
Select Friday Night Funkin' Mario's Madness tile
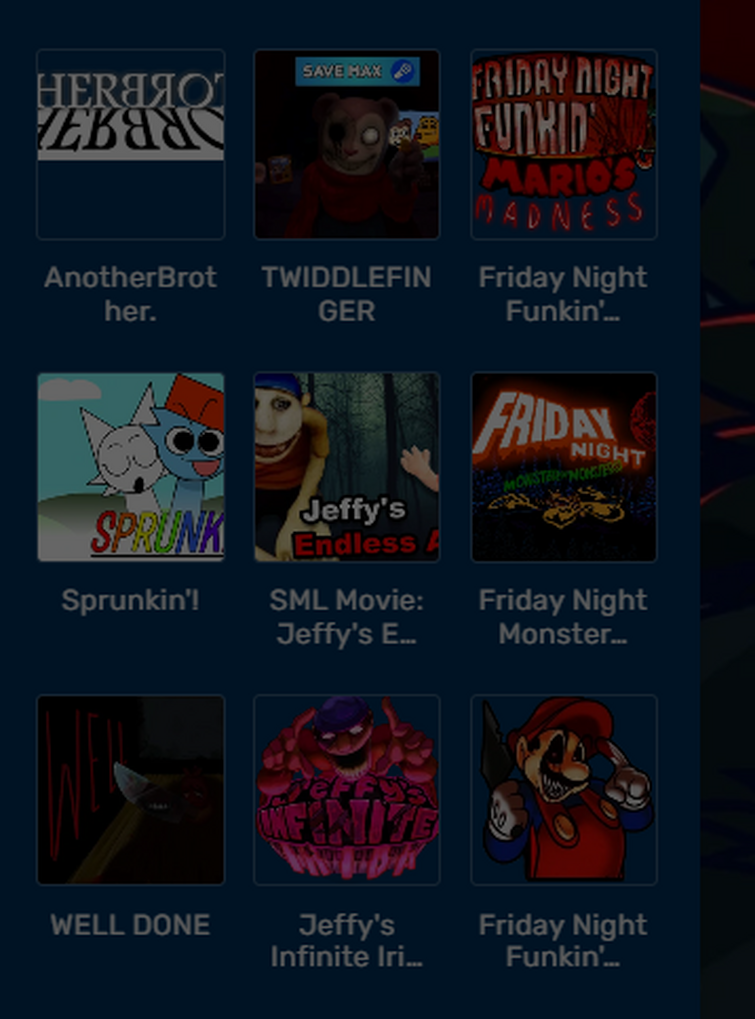563,145
